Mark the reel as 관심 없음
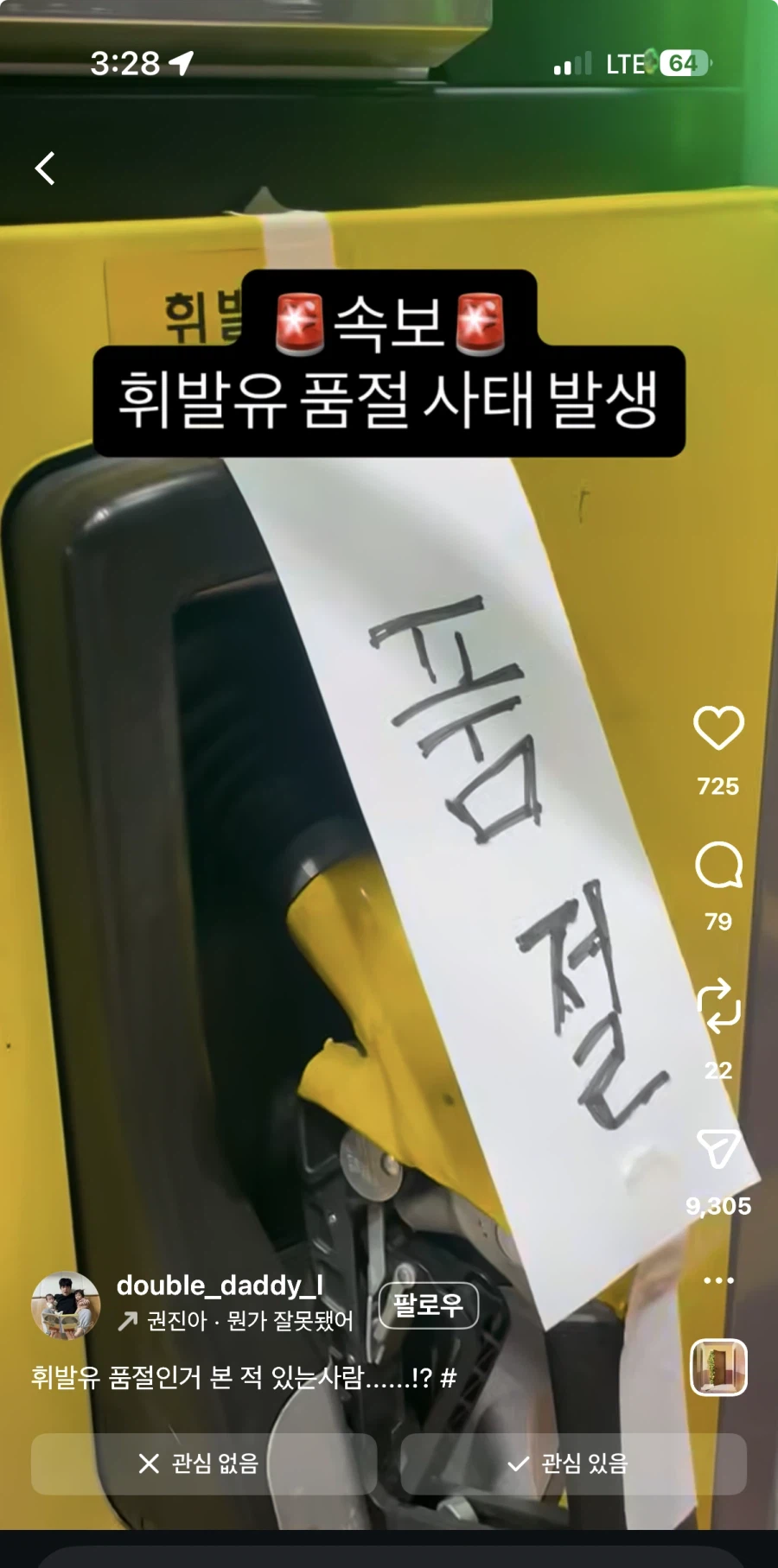 pyautogui.click(x=204, y=1463)
